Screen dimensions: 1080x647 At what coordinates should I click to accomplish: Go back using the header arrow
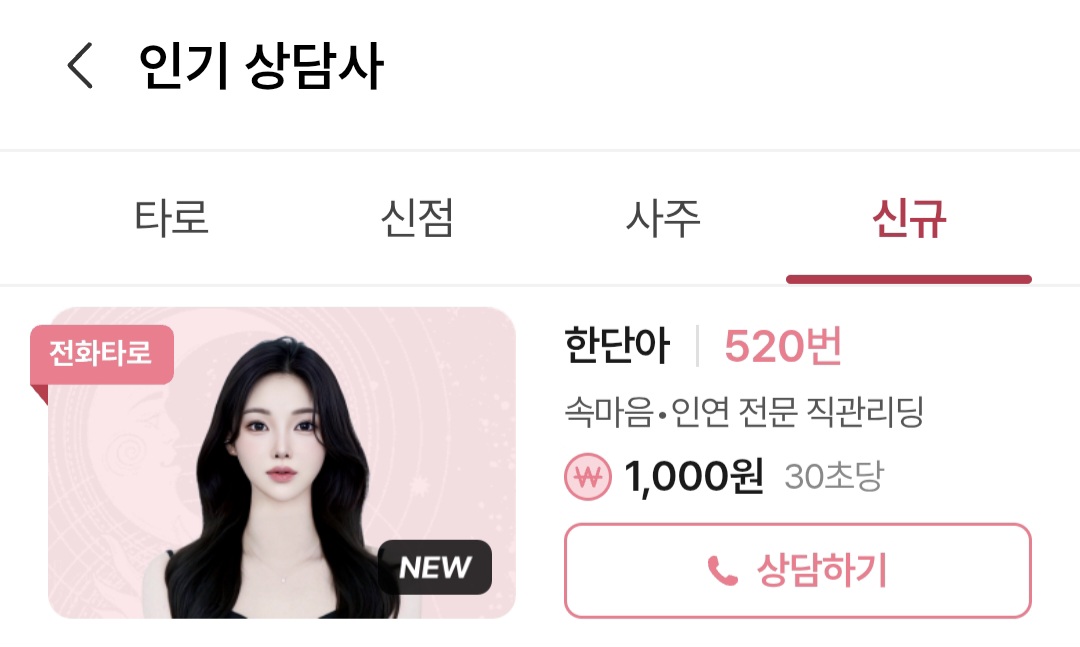80,67
